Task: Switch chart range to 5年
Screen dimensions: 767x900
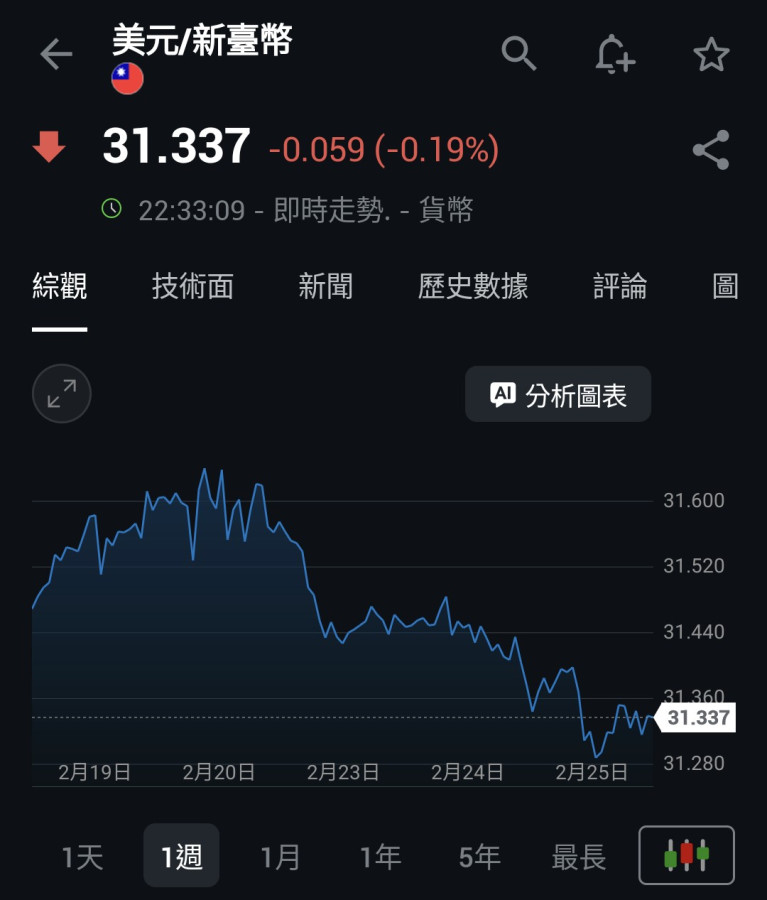Action: coord(479,856)
